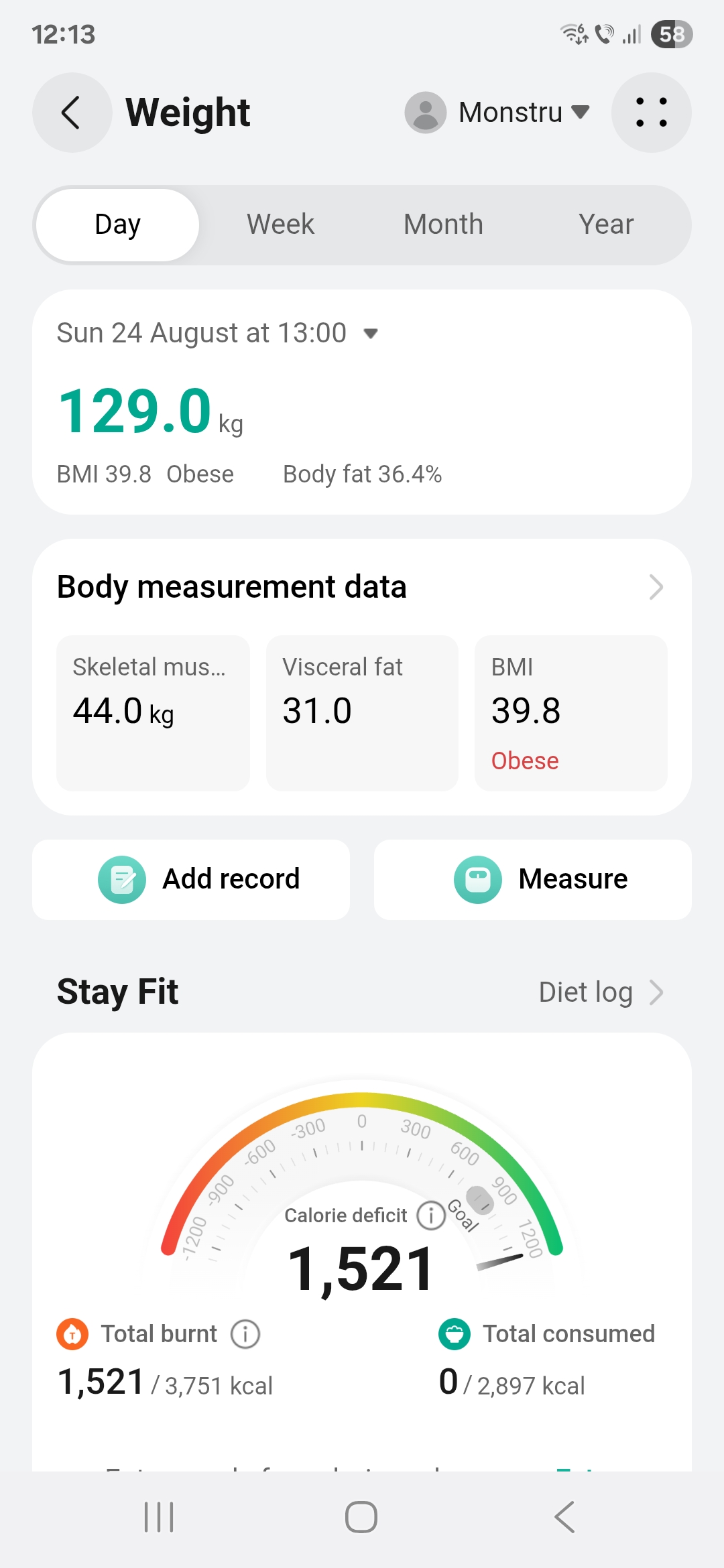Show info about Total burnt
The image size is (724, 1568).
pos(245,1334)
